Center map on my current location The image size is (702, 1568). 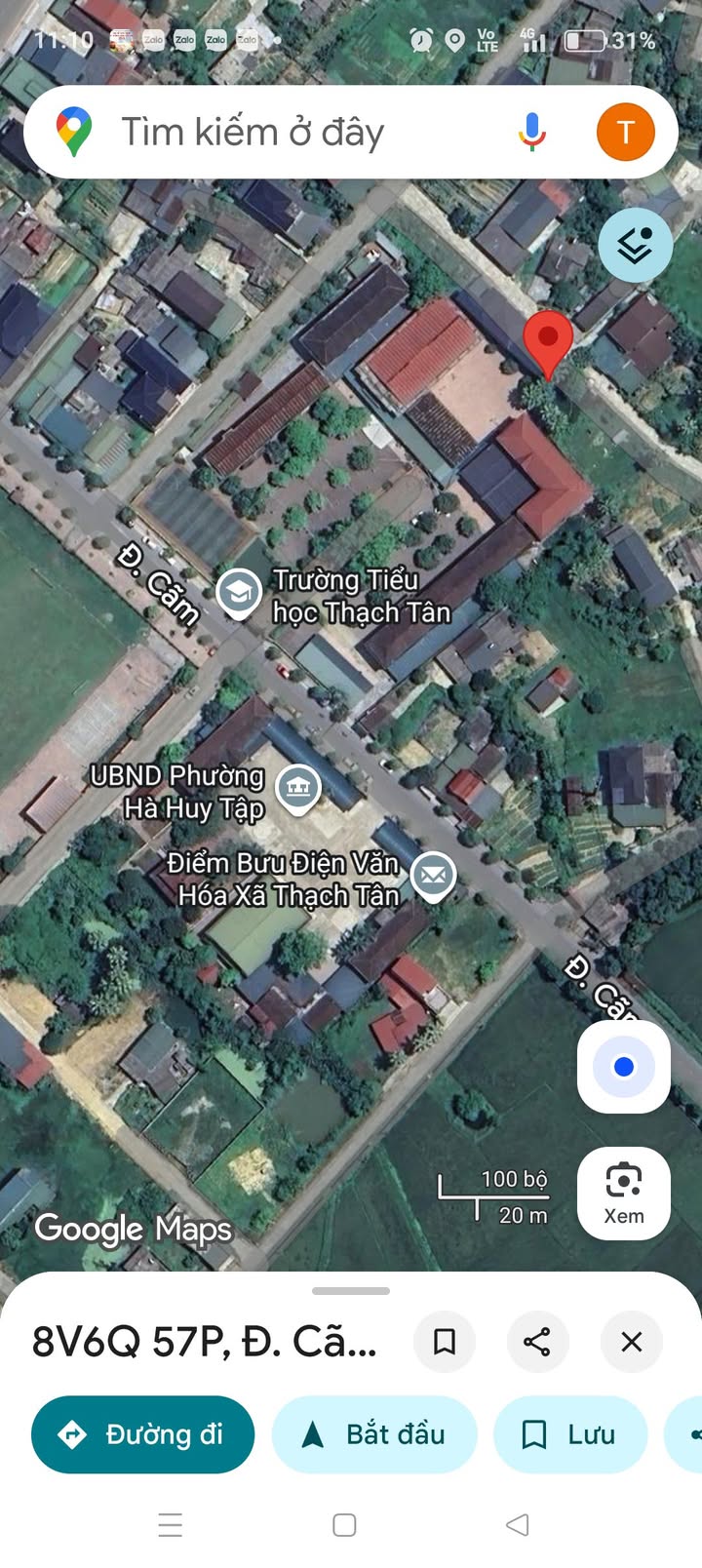coord(623,1067)
